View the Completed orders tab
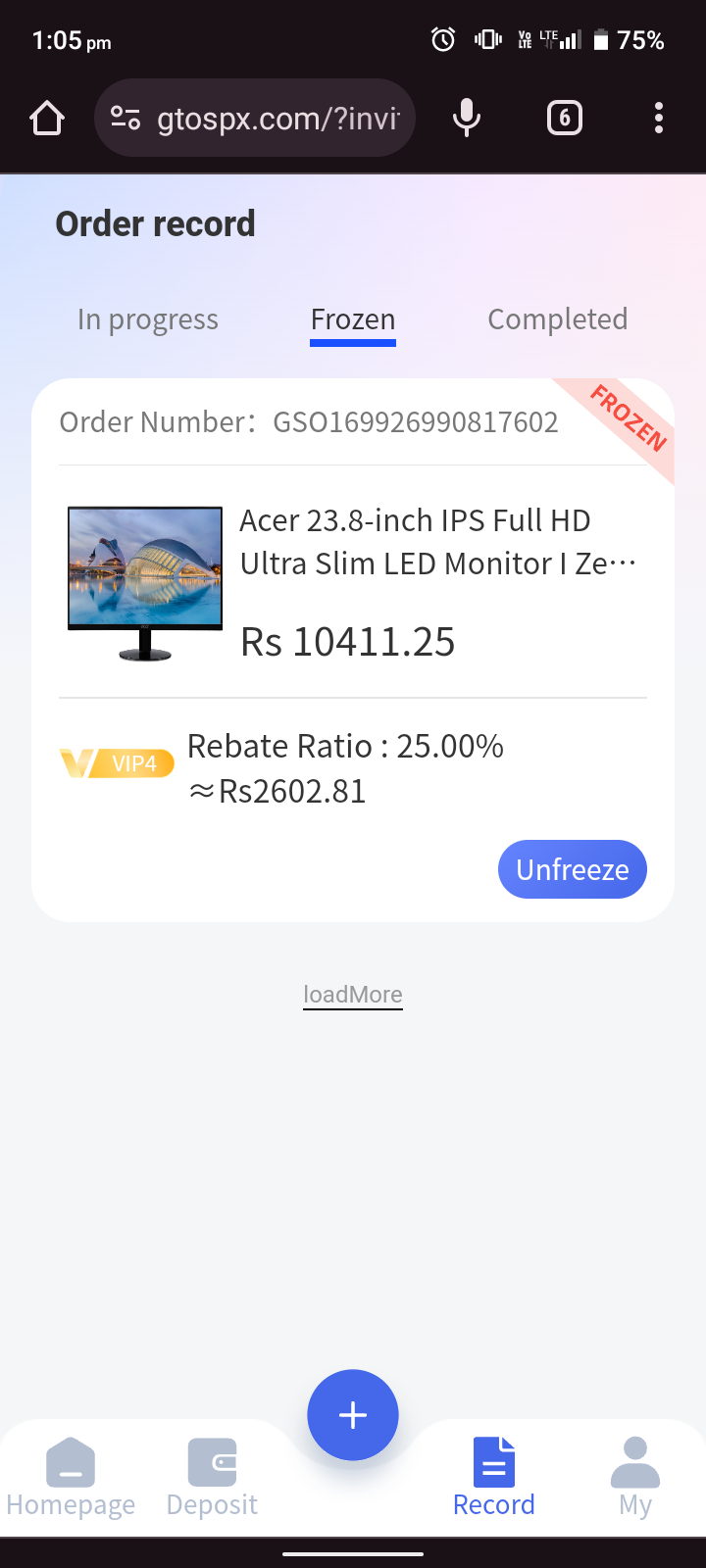Viewport: 706px width, 1568px height. (557, 319)
